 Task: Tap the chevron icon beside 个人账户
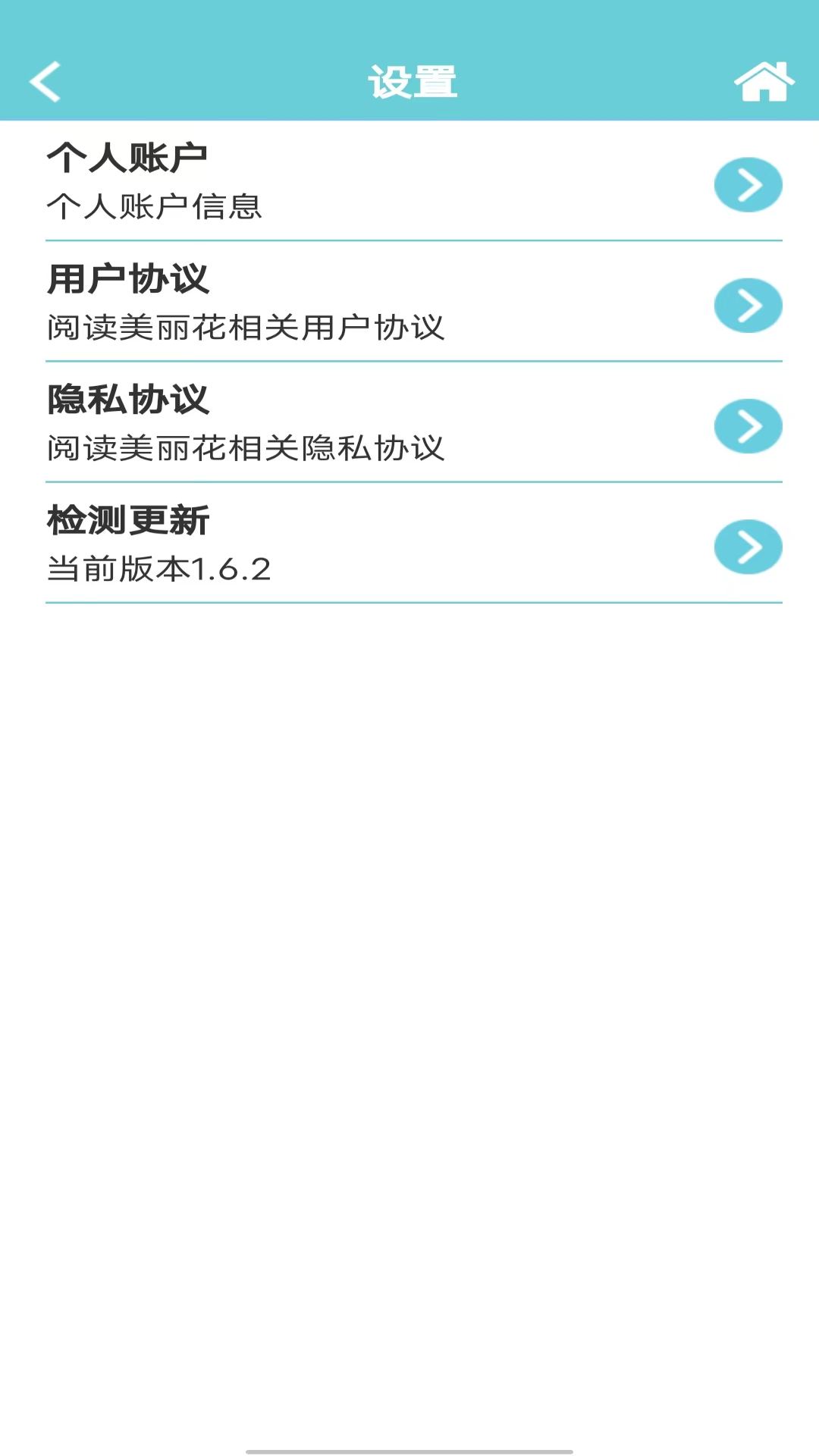click(748, 184)
